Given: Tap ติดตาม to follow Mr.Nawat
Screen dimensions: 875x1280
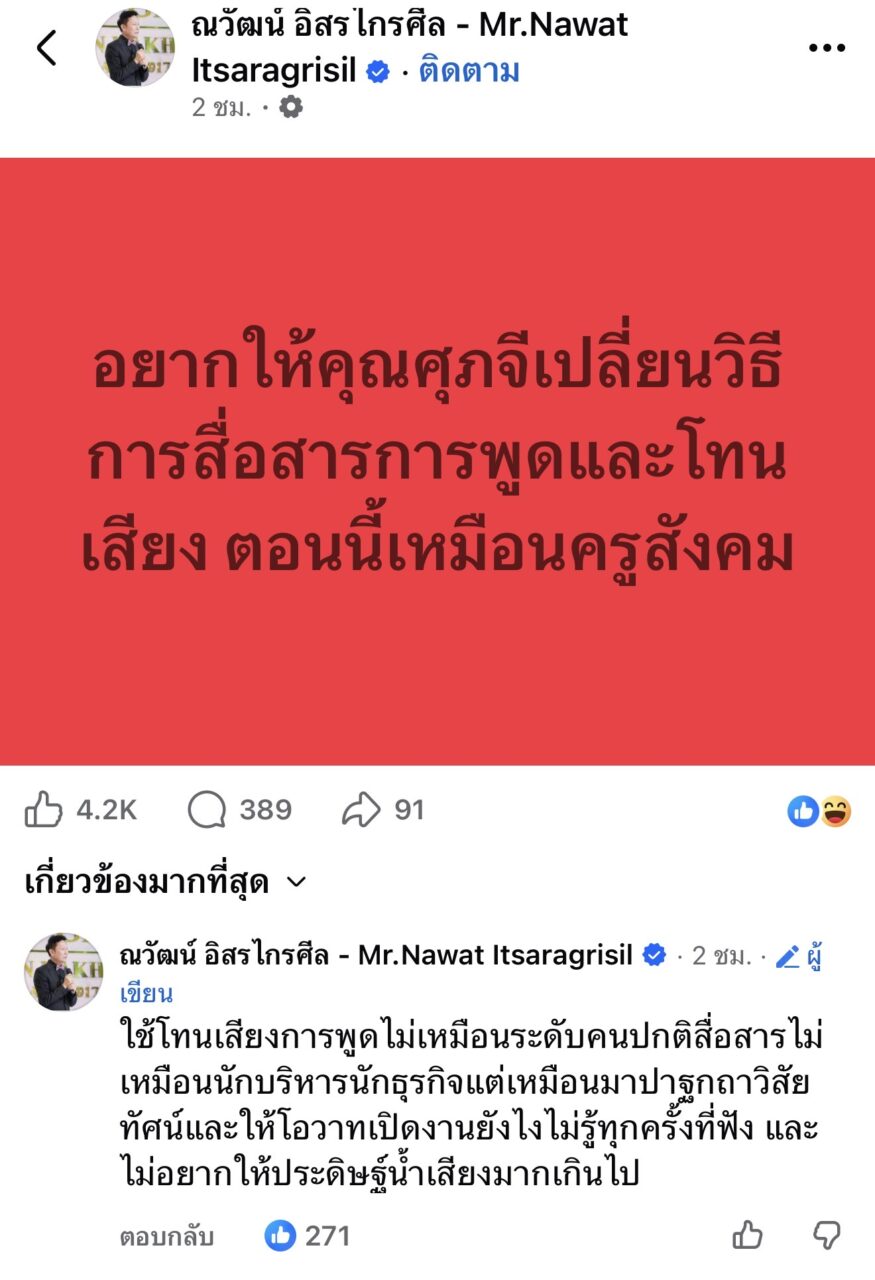Looking at the screenshot, I should [x=469, y=71].
